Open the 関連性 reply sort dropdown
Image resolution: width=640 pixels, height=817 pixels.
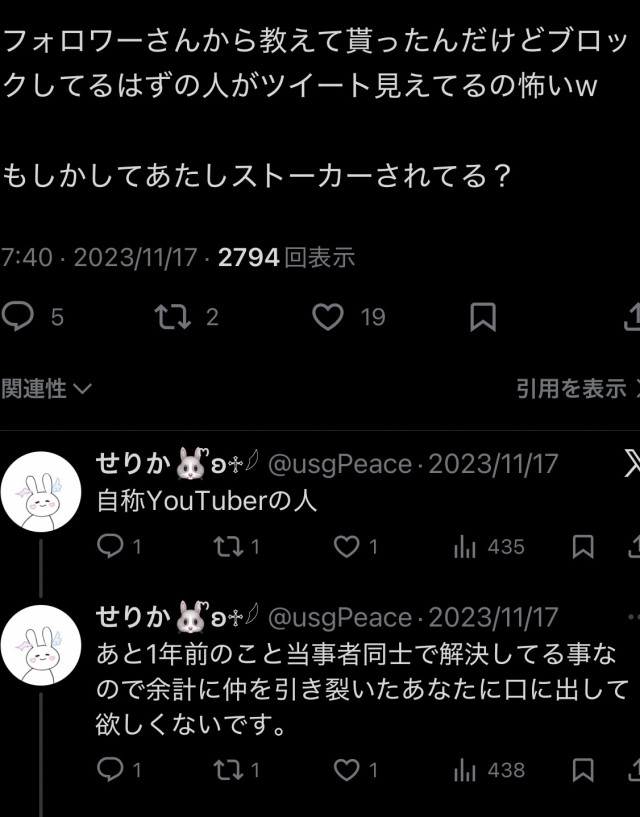click(x=46, y=389)
